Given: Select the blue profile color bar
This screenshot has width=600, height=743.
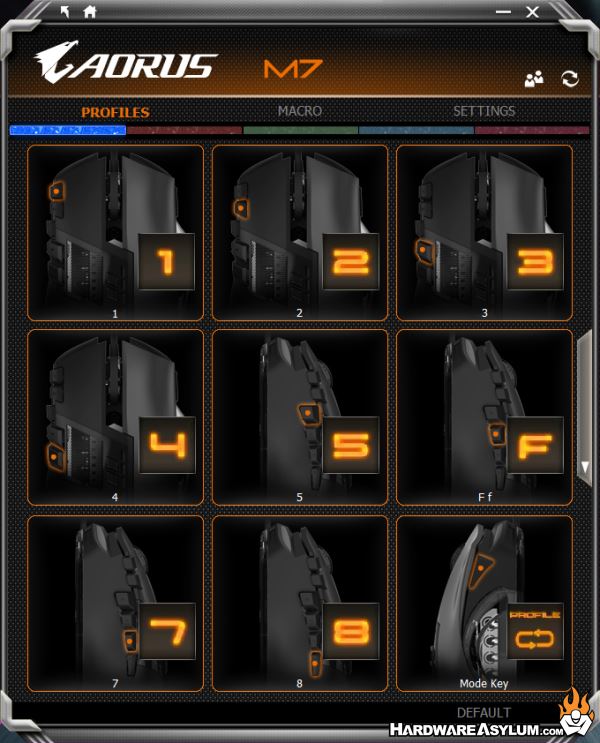Looking at the screenshot, I should coord(67,130).
